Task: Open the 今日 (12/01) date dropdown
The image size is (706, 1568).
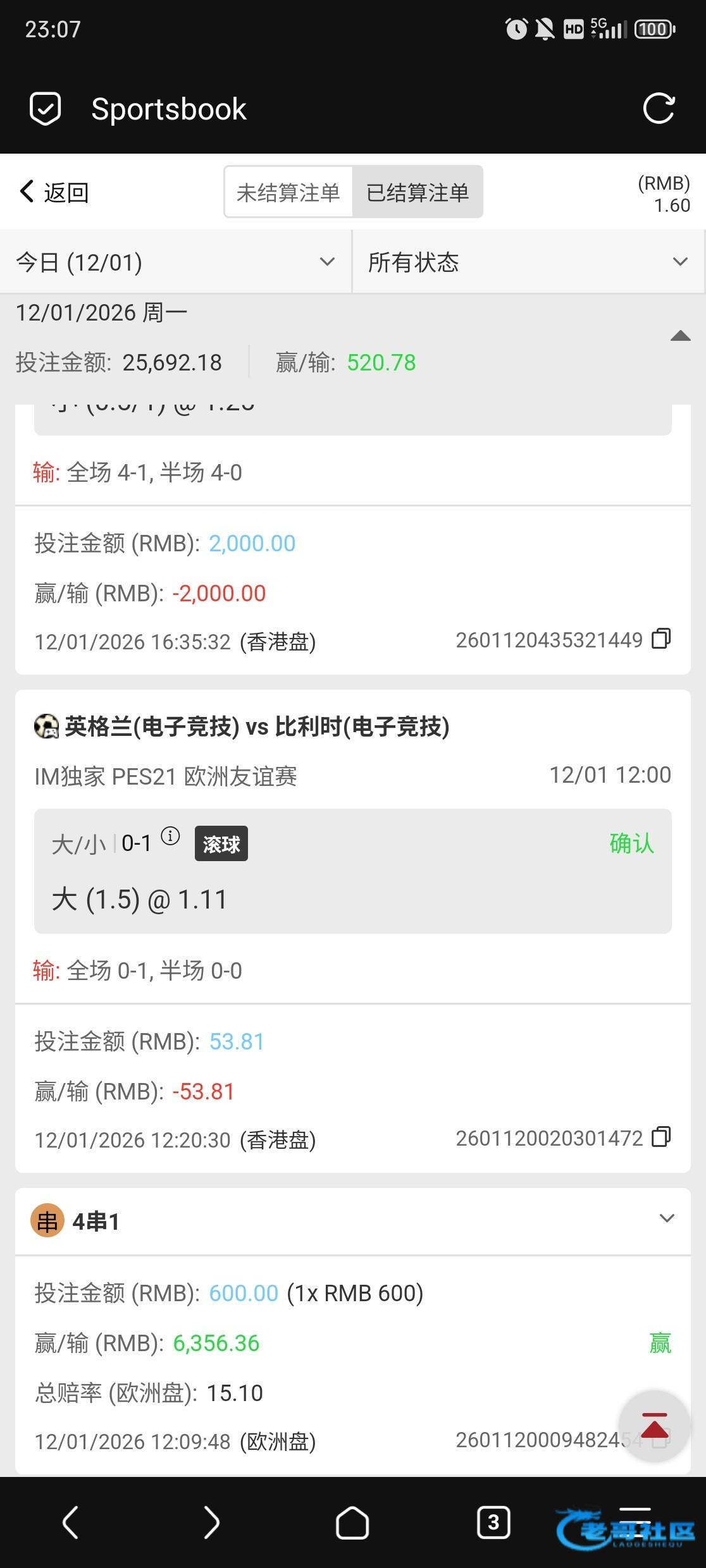Action: tap(175, 262)
